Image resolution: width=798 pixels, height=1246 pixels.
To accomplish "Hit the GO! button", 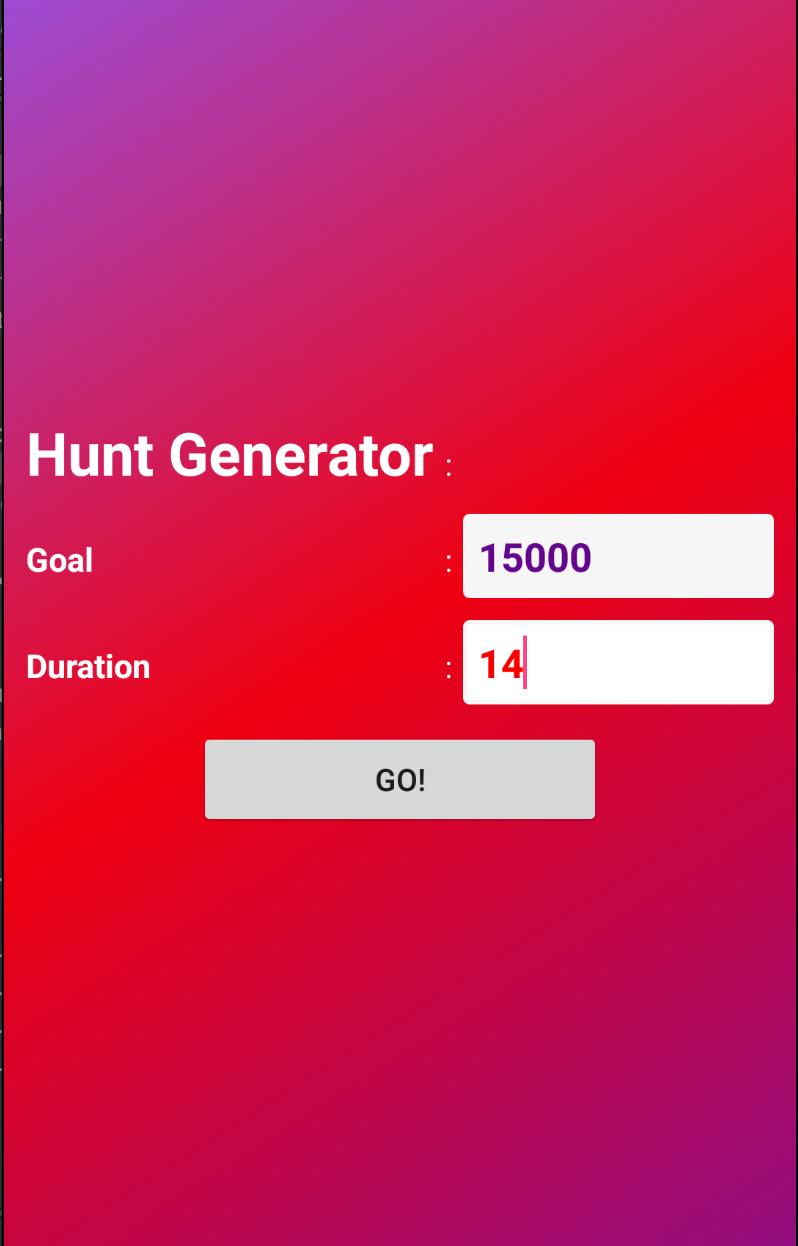I will tap(400, 780).
